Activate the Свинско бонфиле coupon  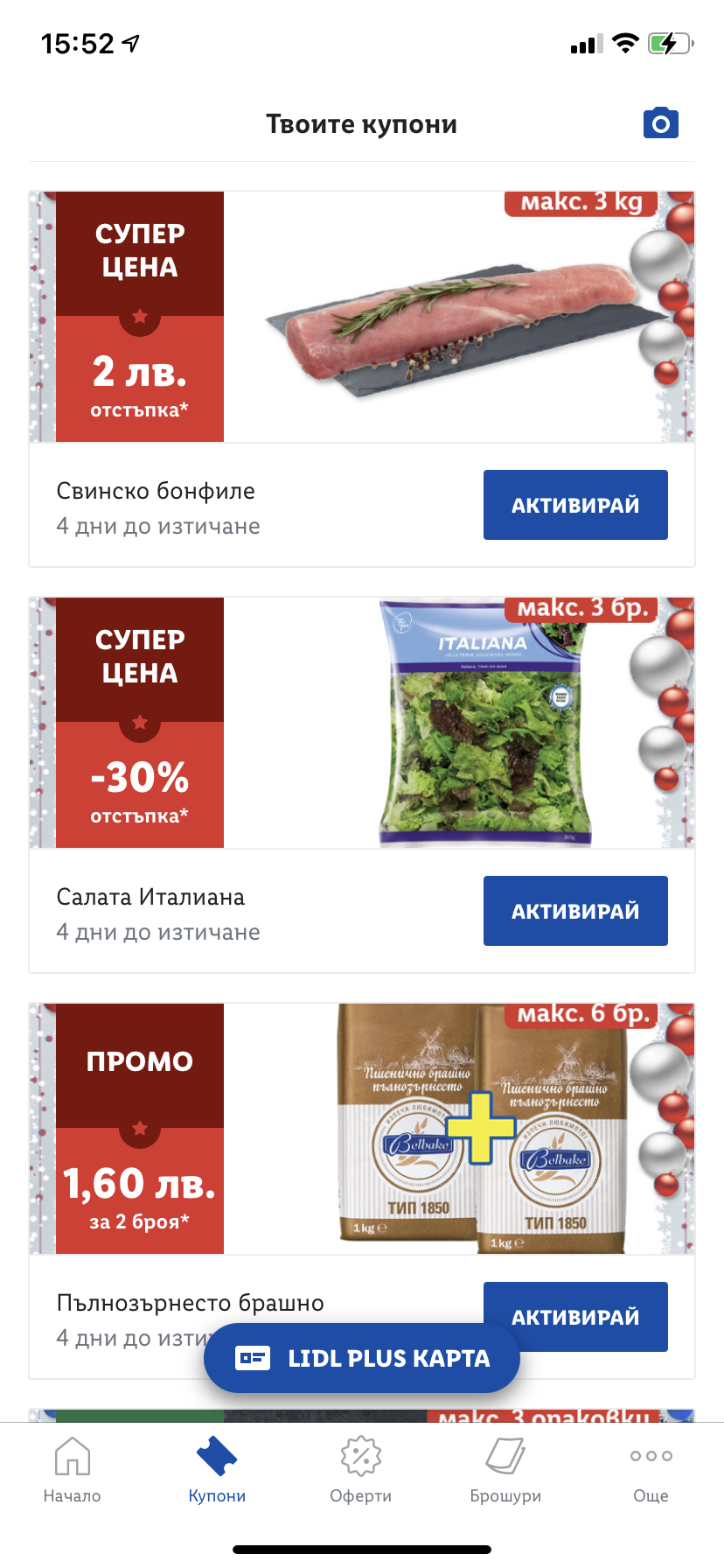point(575,505)
